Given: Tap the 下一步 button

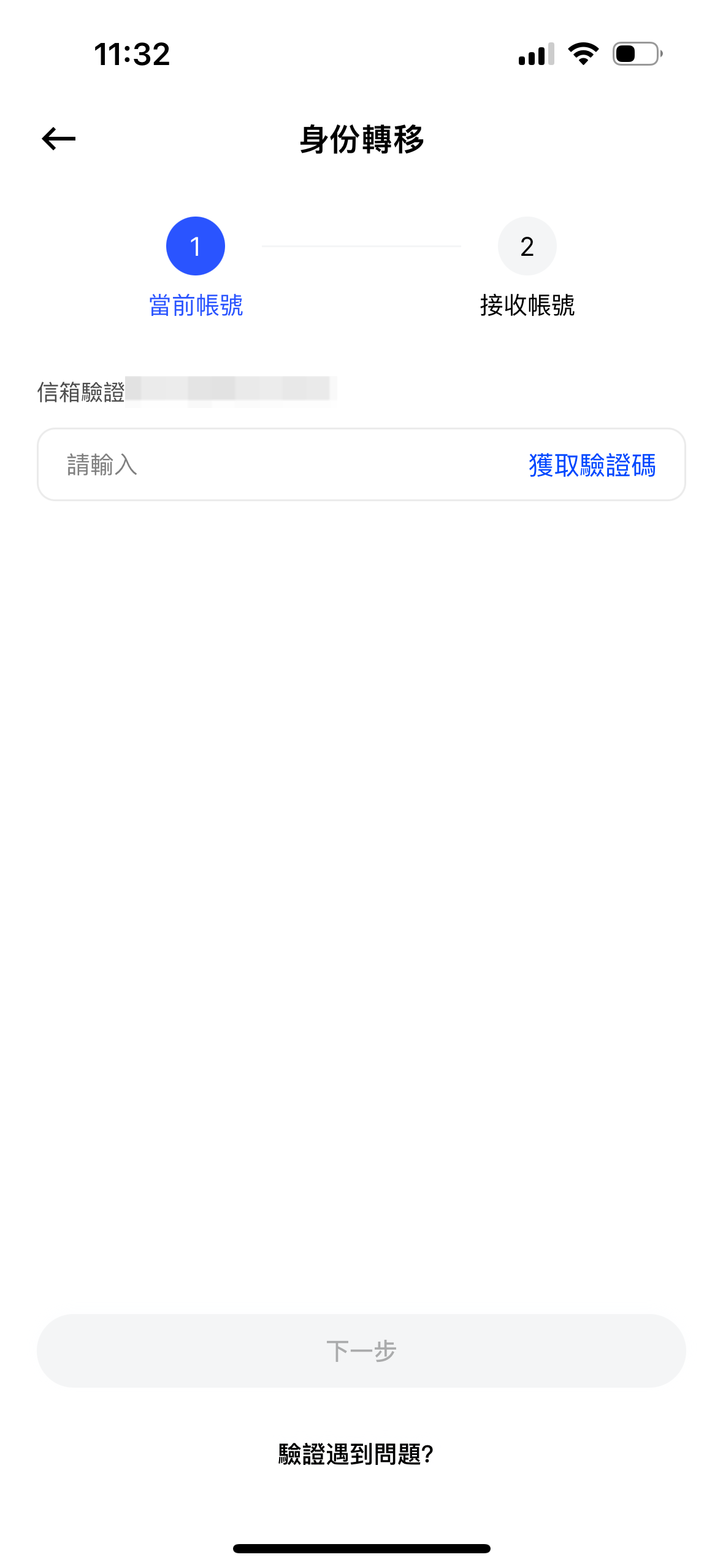Looking at the screenshot, I should pos(361,1350).
